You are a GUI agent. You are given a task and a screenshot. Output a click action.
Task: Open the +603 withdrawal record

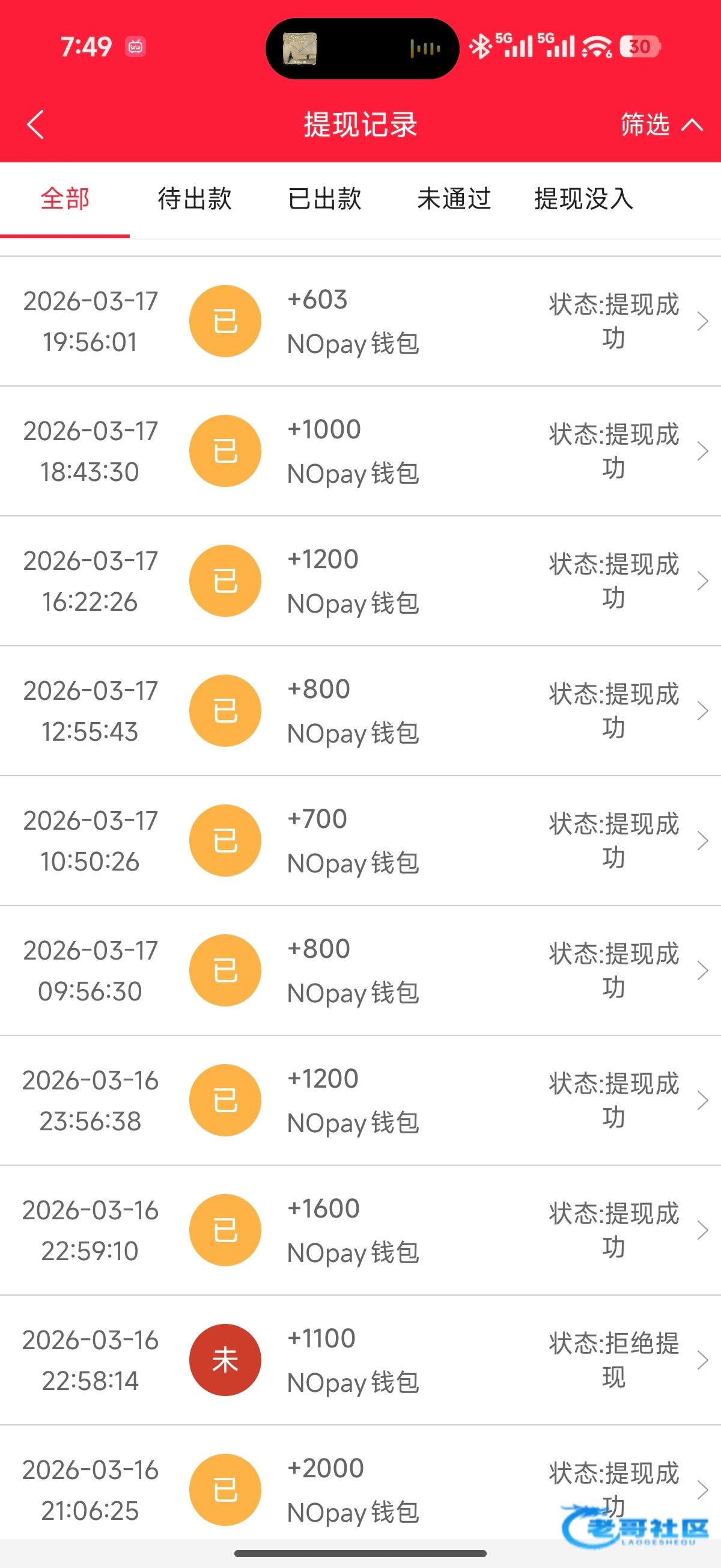pyautogui.click(x=360, y=321)
